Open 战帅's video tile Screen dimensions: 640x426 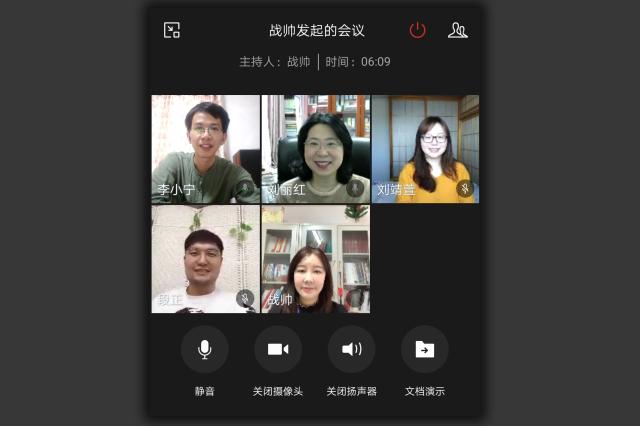tap(315, 259)
